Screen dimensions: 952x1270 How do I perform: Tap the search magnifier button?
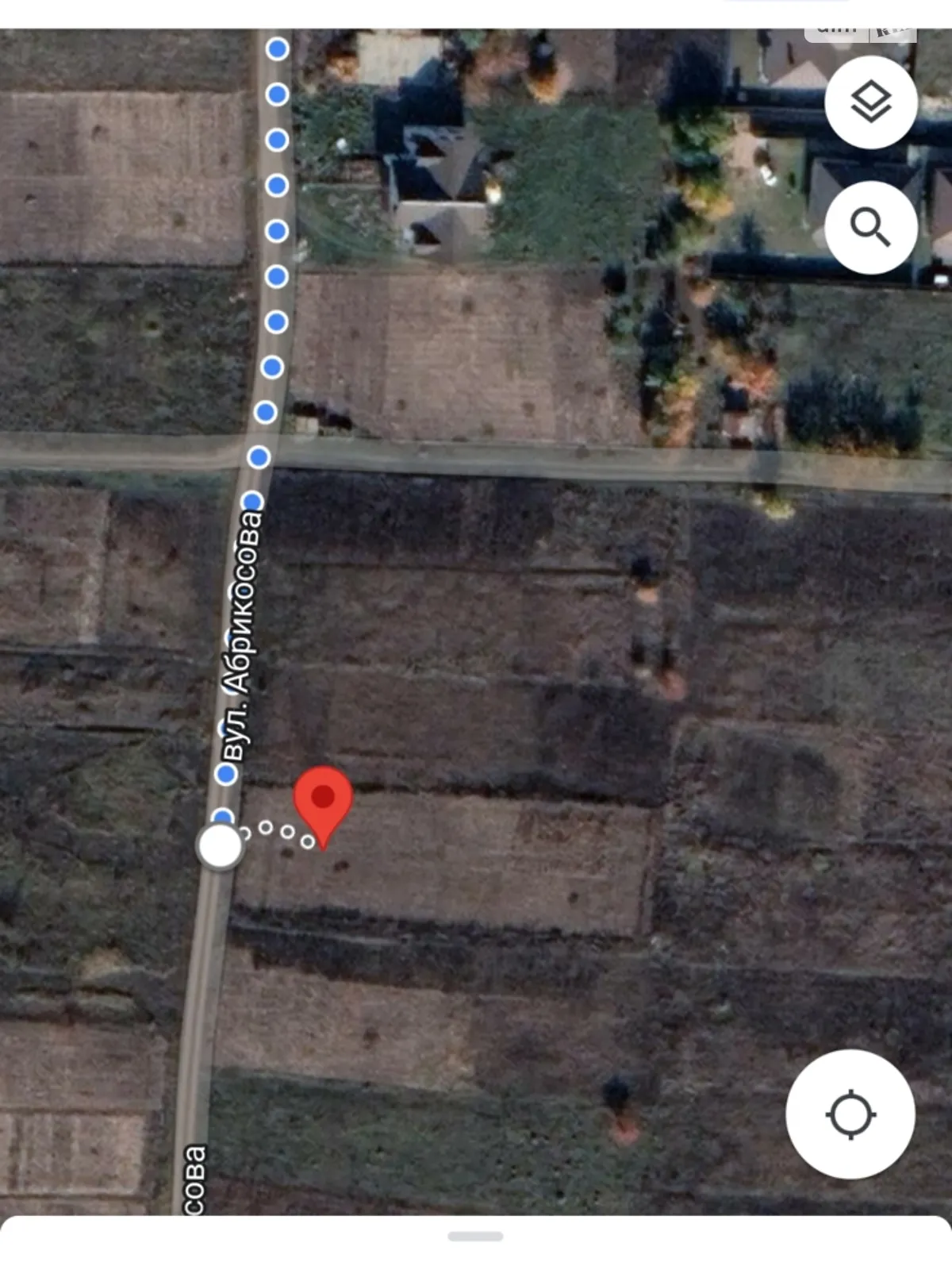(x=870, y=228)
